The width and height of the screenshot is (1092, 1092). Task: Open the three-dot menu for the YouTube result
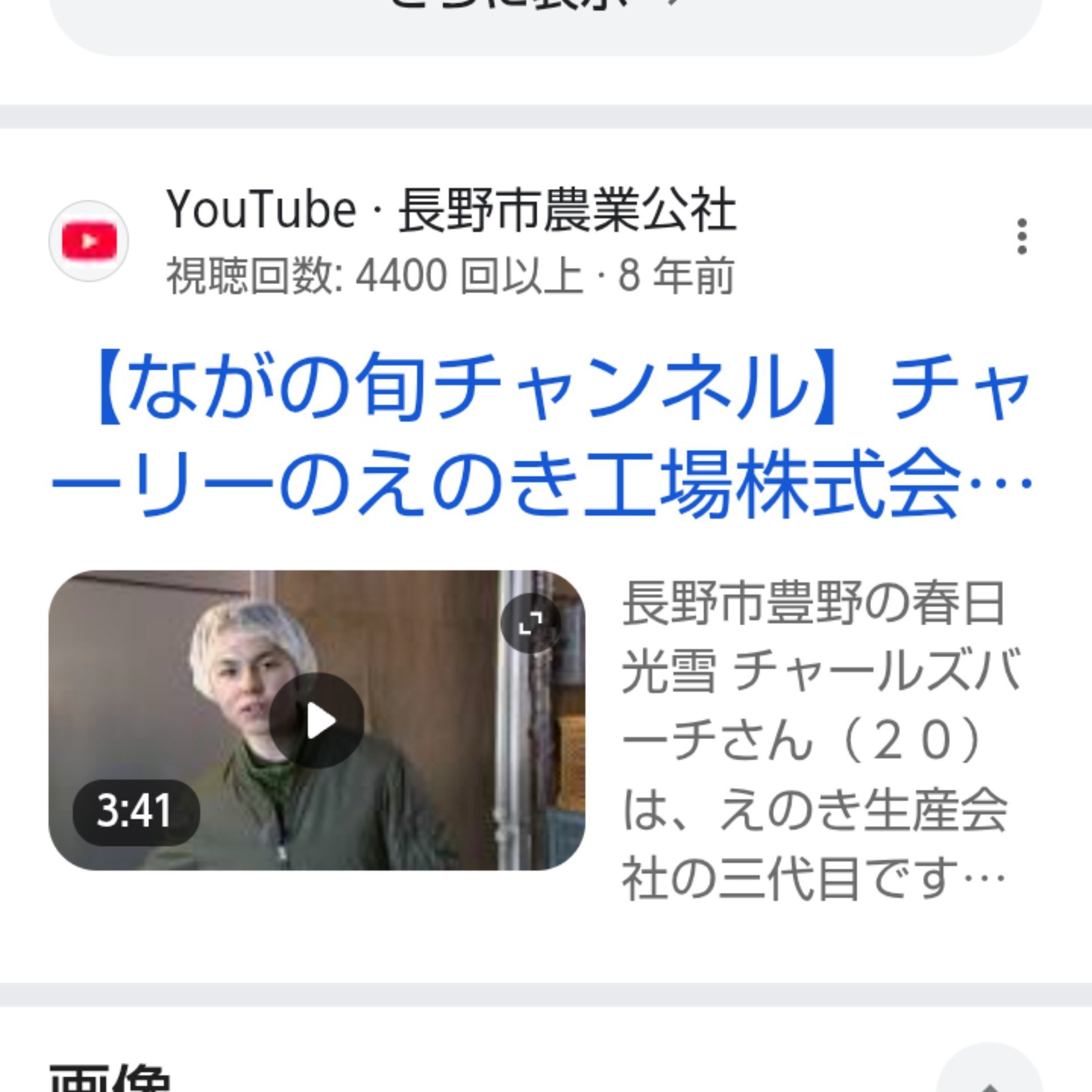(1021, 236)
